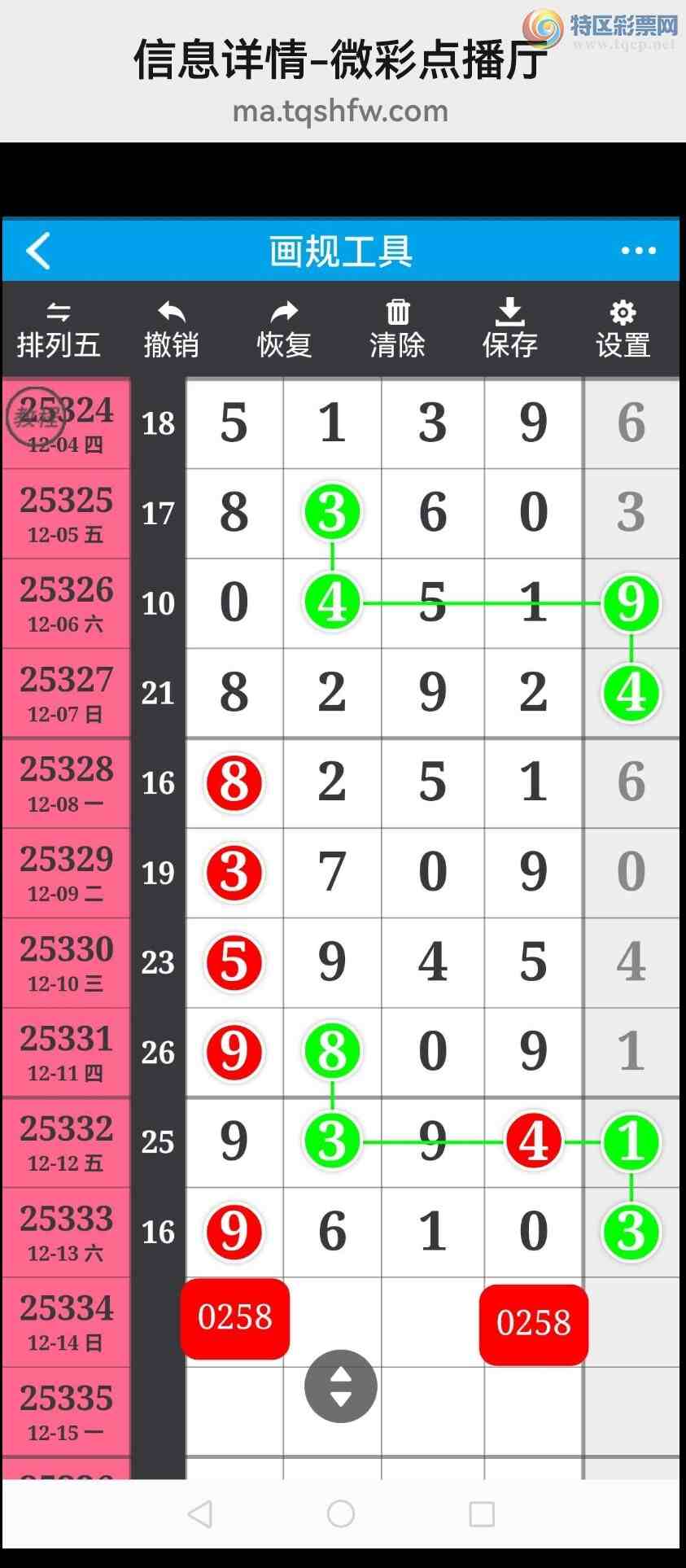The width and height of the screenshot is (686, 1568).
Task: Undo last mark with 撤销
Action: click(x=171, y=331)
